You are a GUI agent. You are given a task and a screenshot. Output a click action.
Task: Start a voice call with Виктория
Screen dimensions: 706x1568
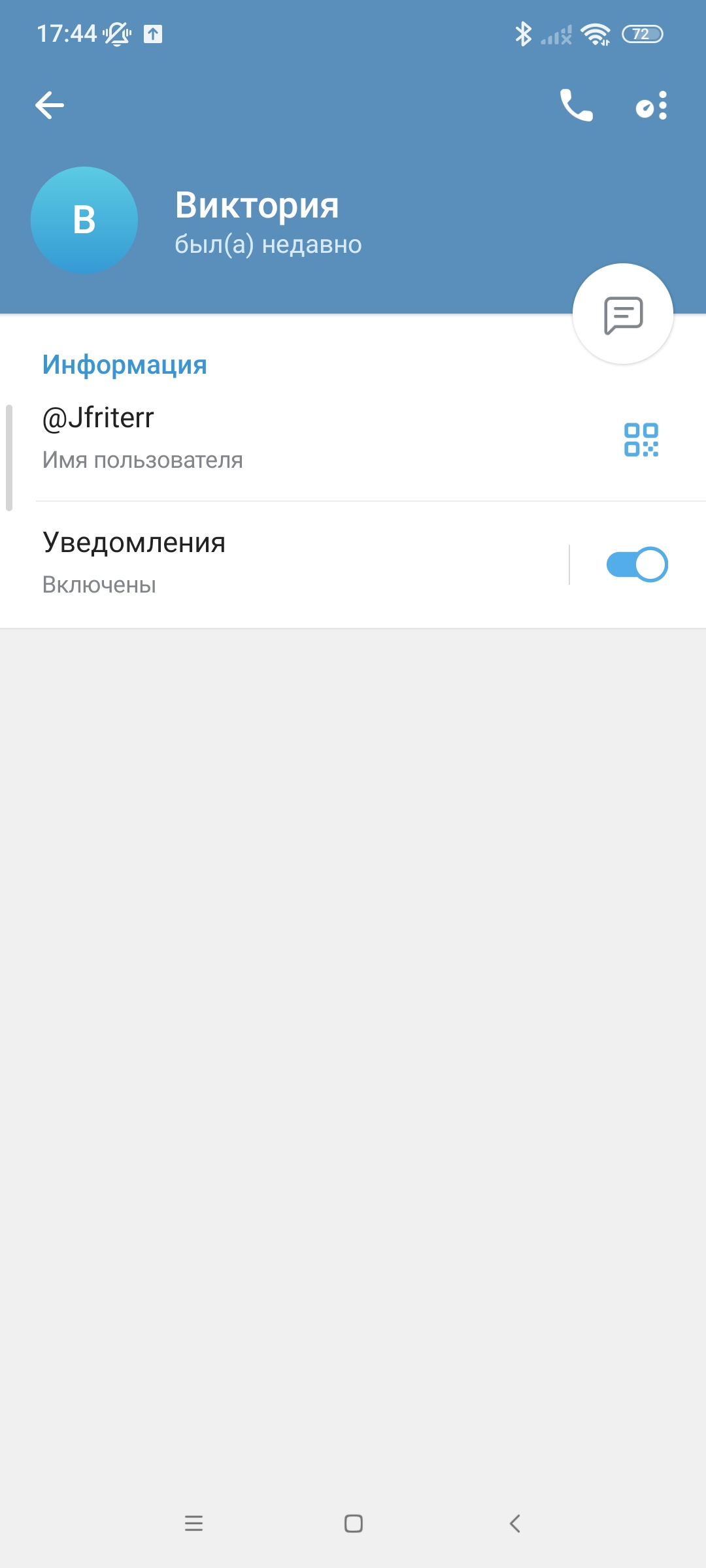pos(576,105)
